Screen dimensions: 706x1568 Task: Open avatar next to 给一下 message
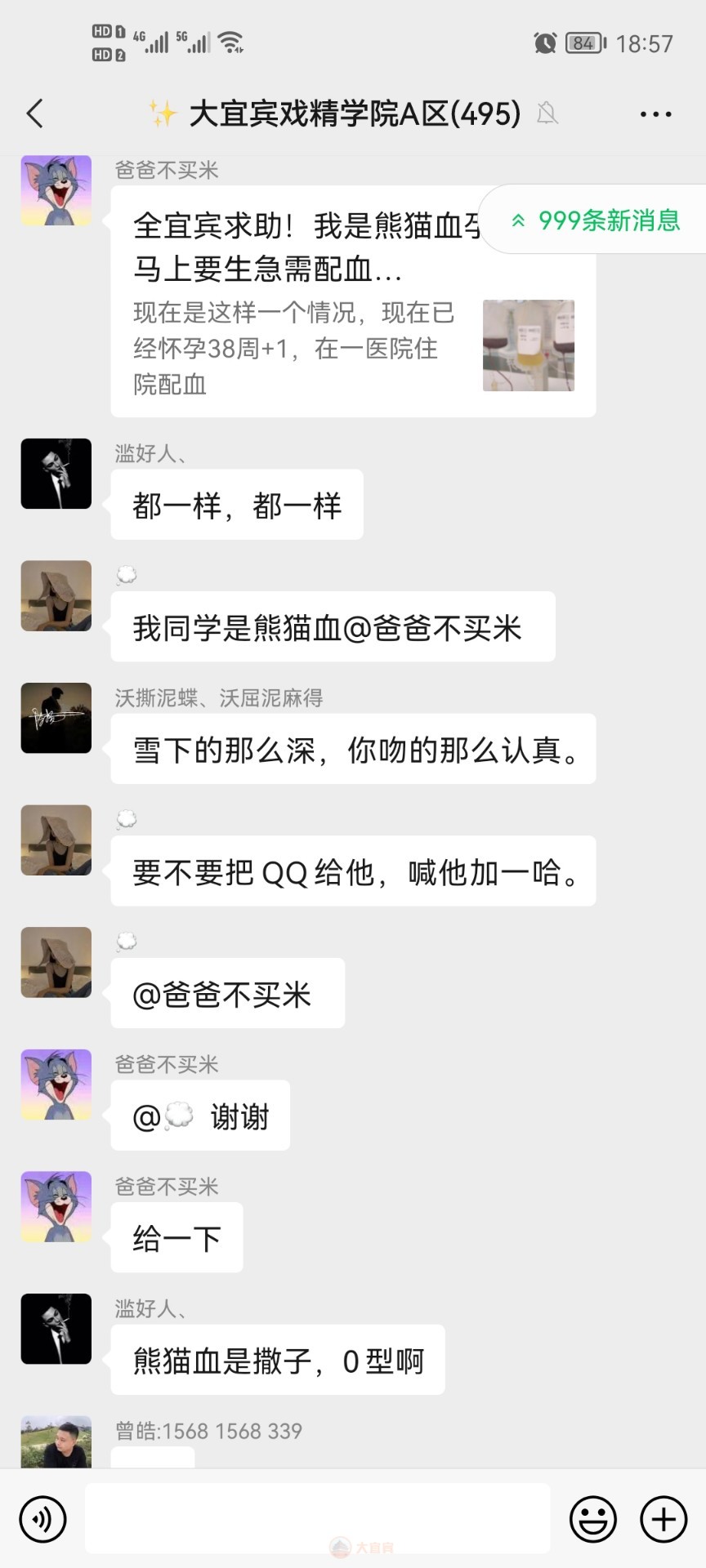56,1207
